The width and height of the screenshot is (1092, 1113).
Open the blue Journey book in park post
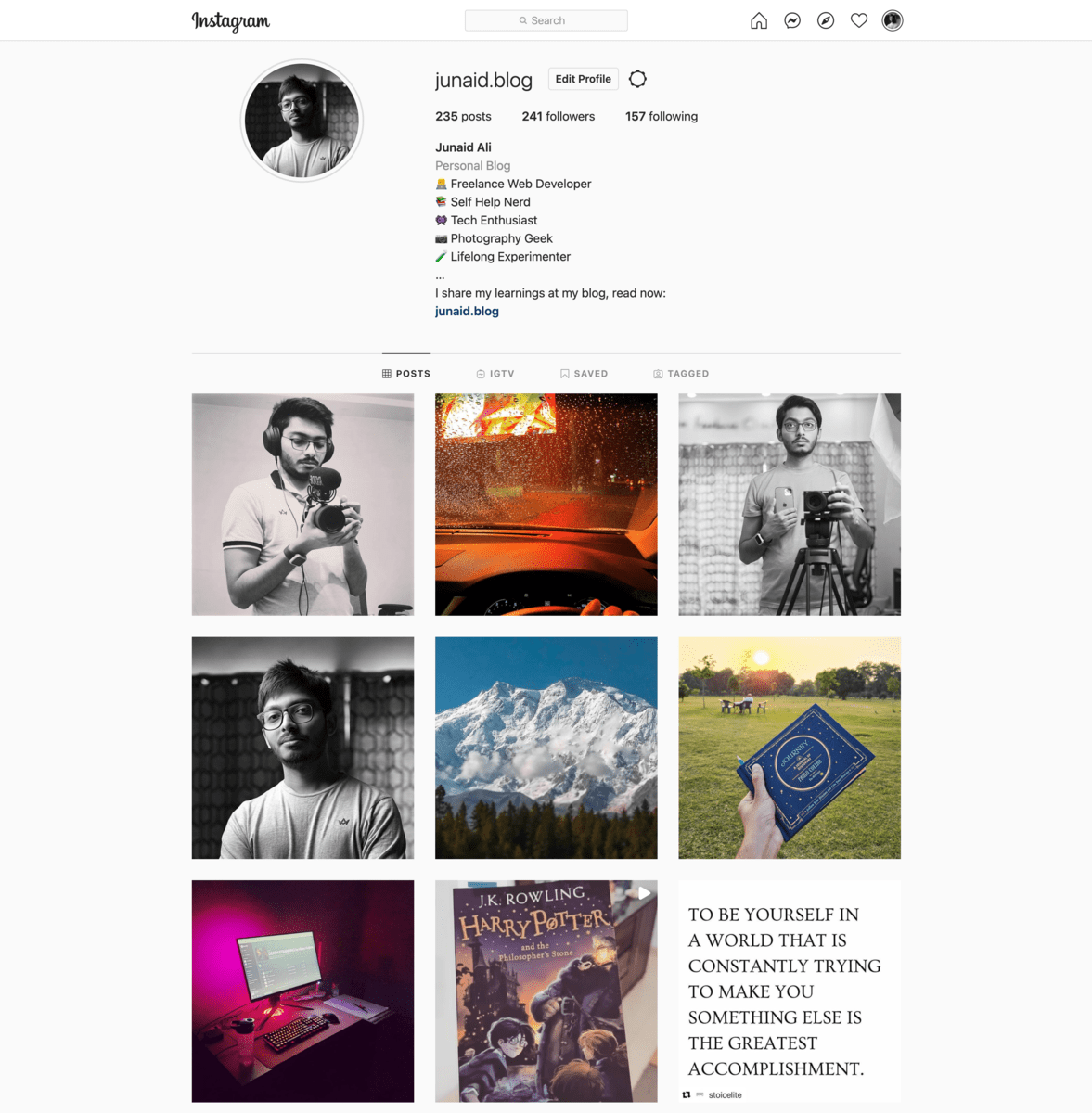coord(789,748)
